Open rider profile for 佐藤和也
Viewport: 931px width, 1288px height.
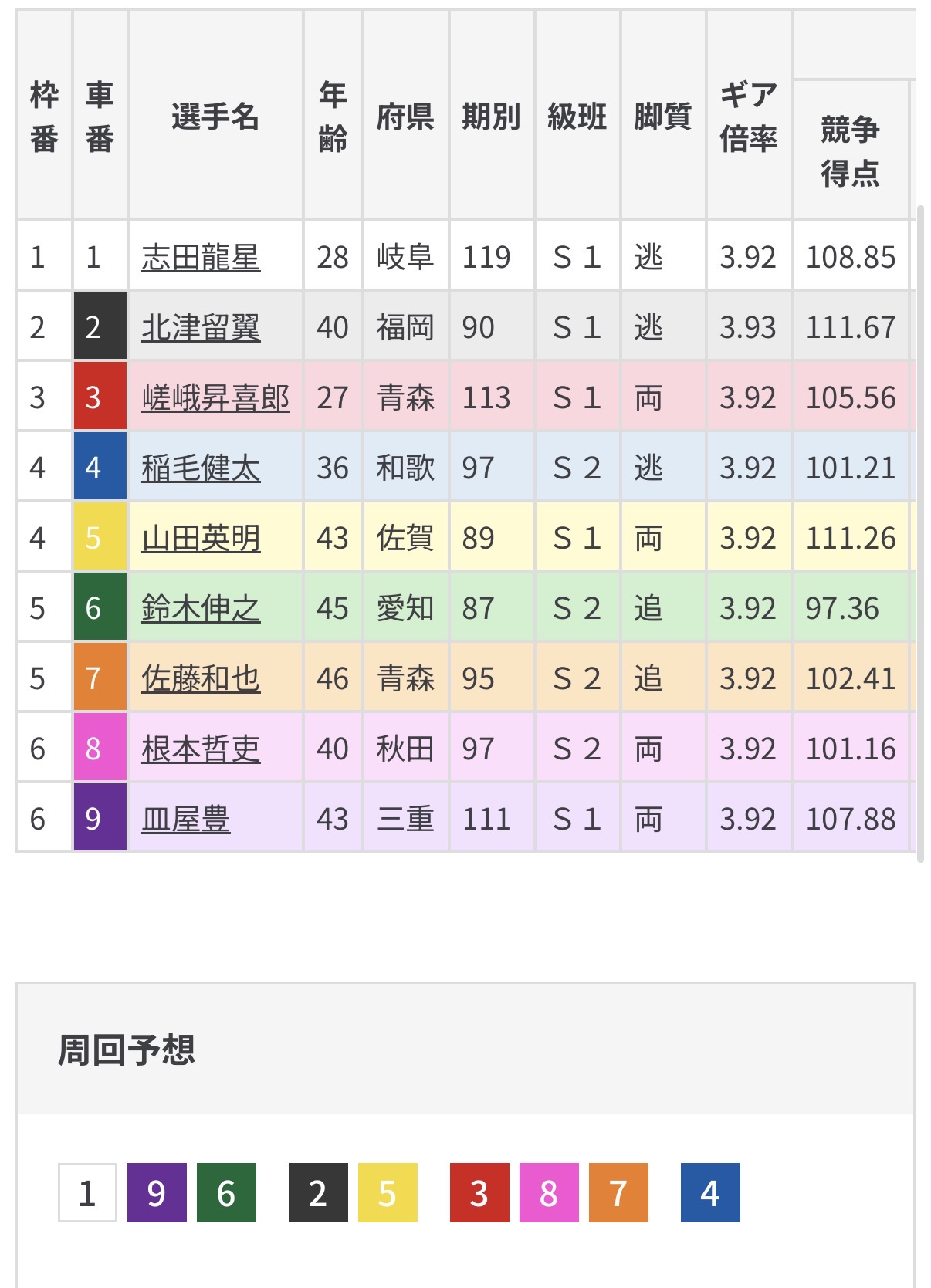(x=201, y=678)
